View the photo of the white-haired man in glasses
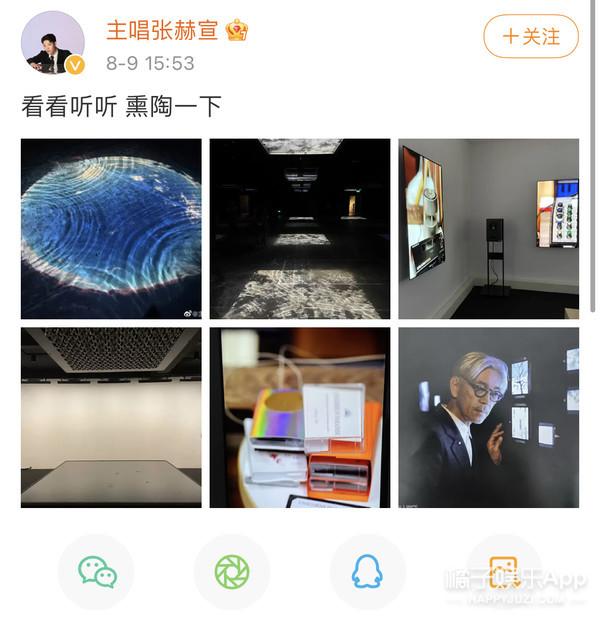The width and height of the screenshot is (600, 620). tap(488, 417)
